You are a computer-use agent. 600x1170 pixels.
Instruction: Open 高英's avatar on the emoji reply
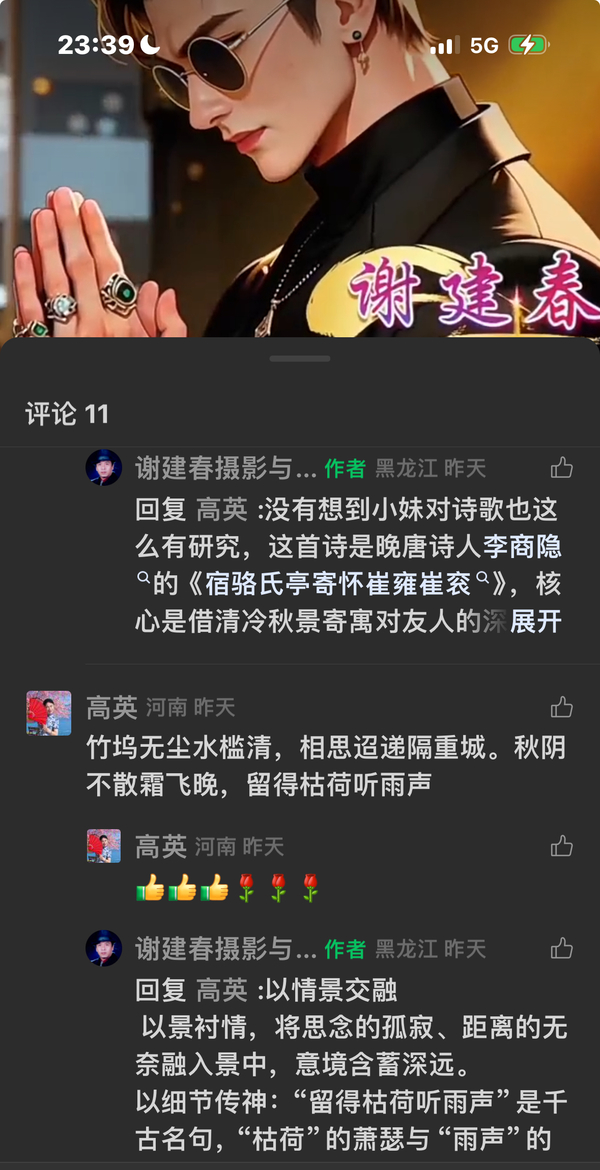pos(103,846)
